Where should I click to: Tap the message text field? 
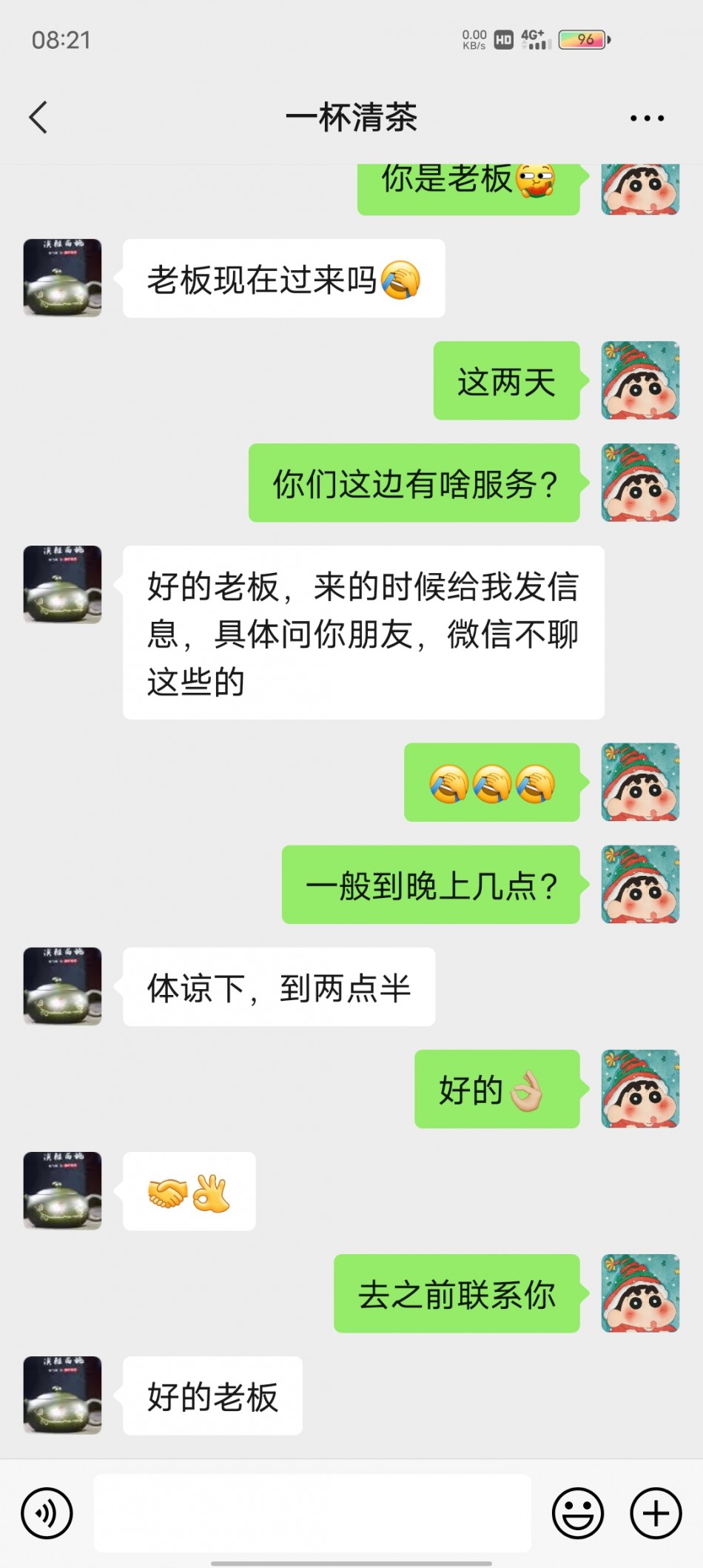312,1513
